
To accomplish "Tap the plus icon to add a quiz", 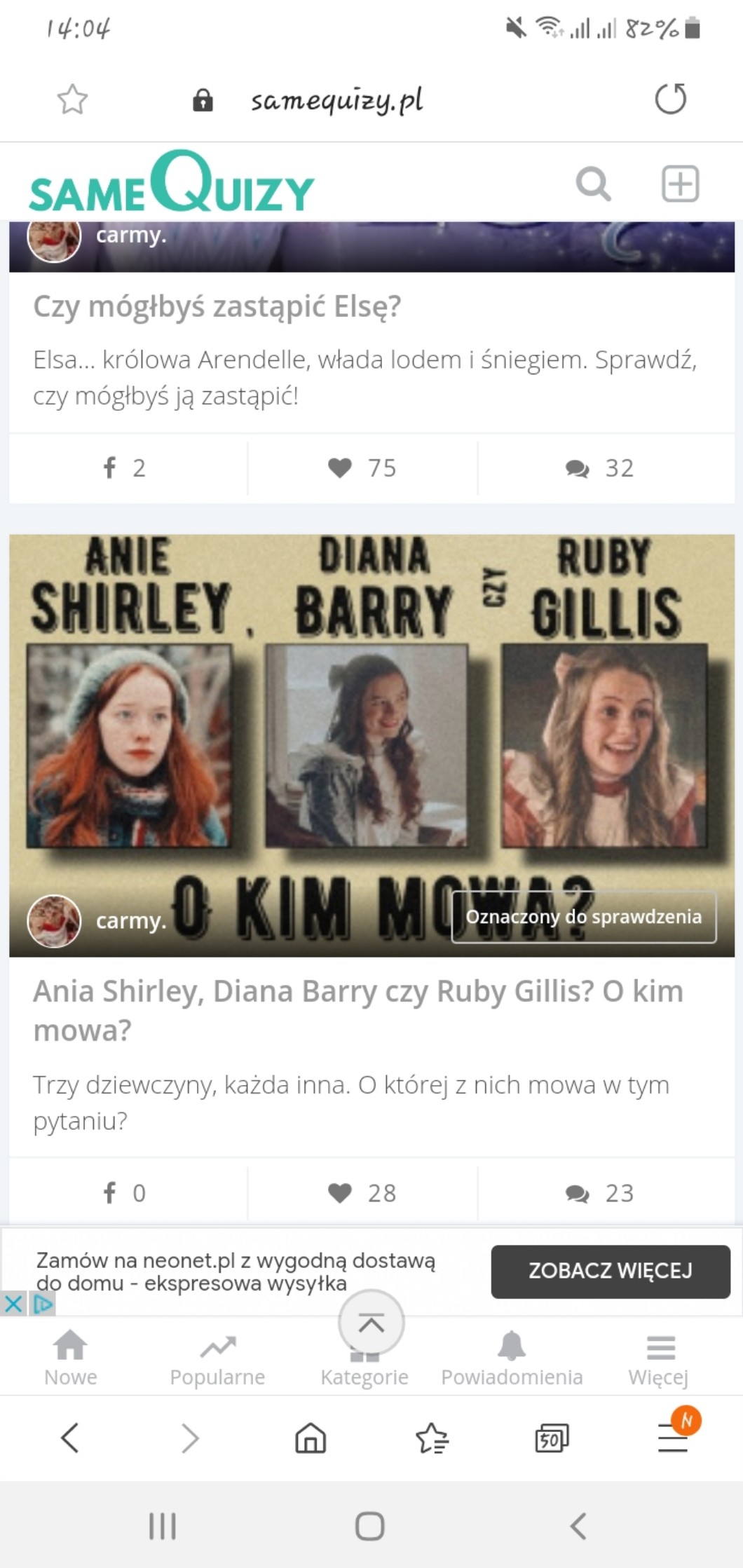I will pos(680,184).
